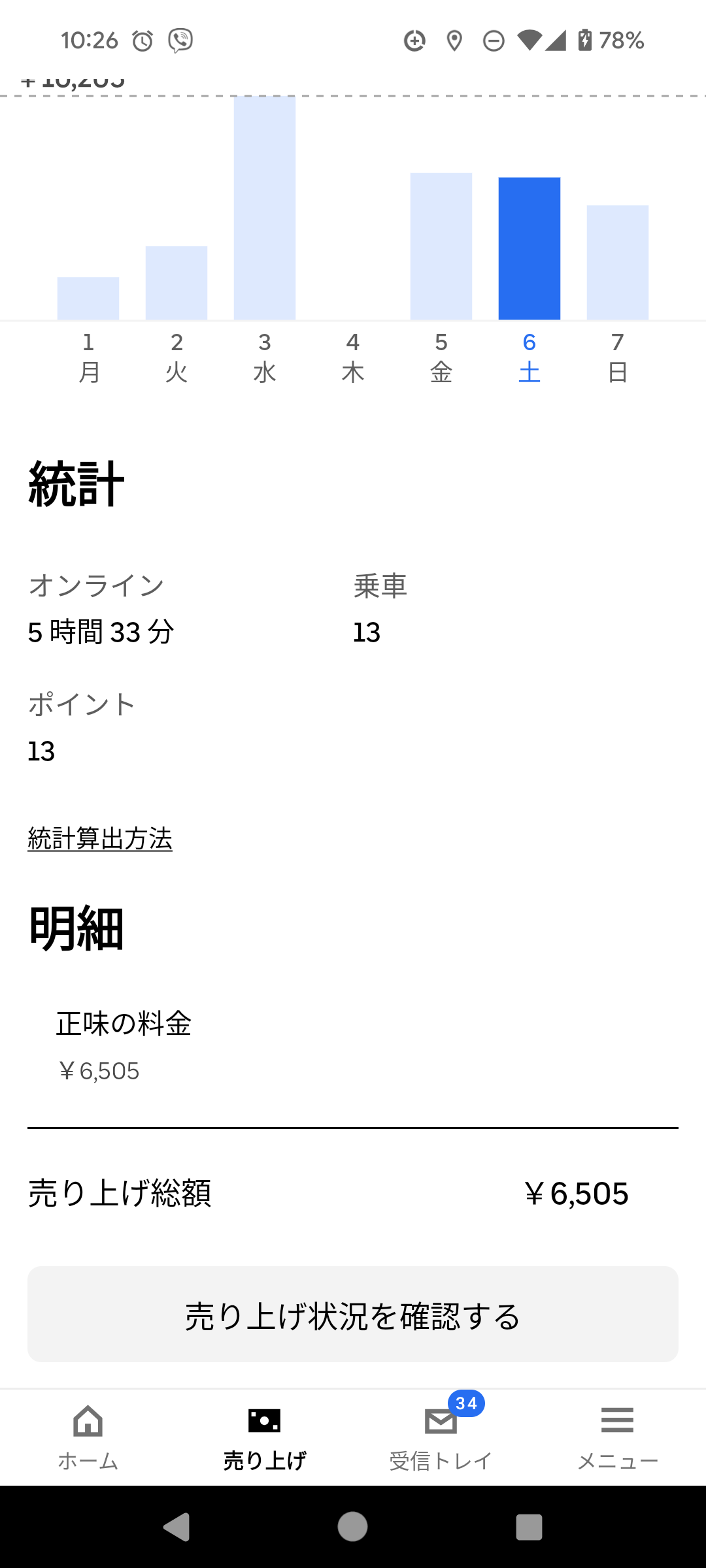Select the Friday bar for day 5
706x1568 pixels.
point(441,246)
